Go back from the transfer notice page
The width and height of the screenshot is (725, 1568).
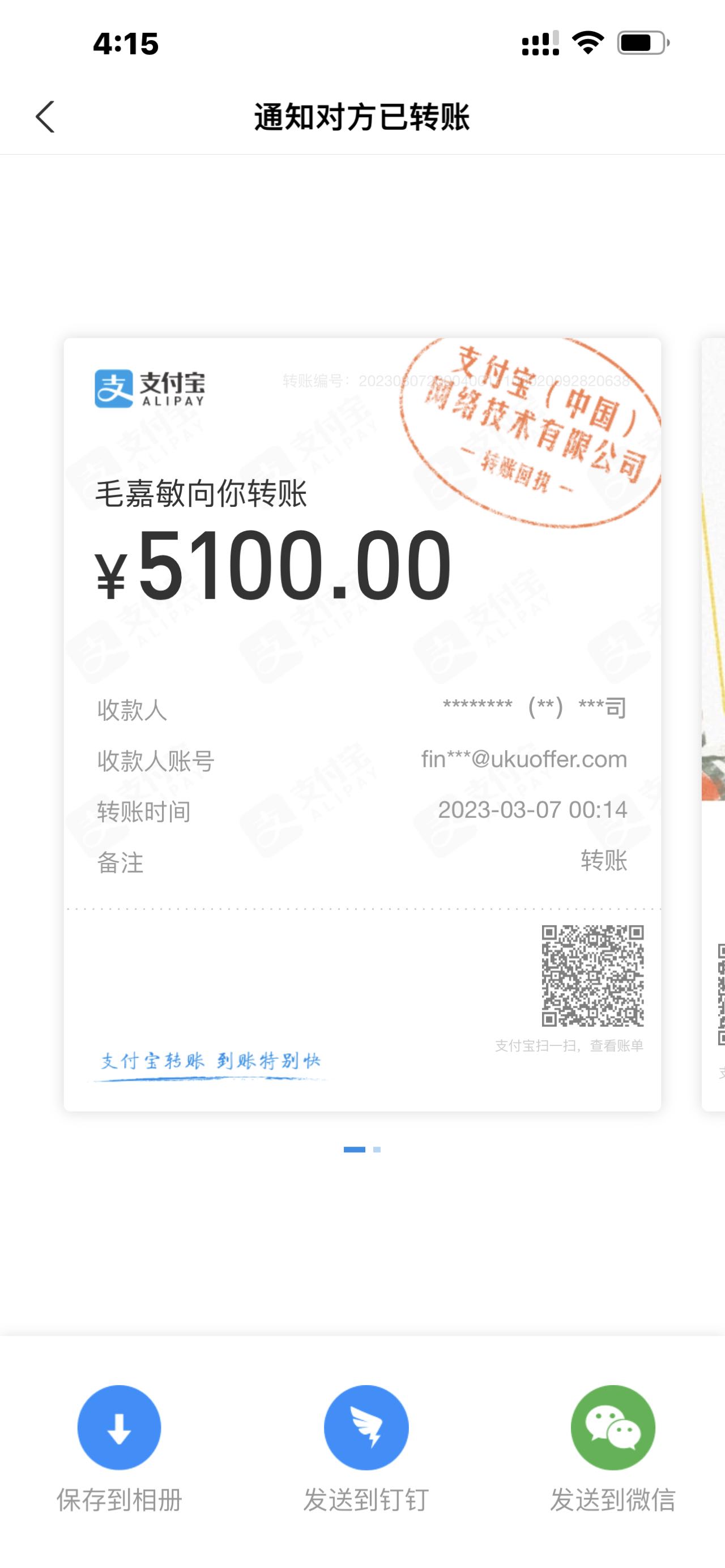[45, 117]
